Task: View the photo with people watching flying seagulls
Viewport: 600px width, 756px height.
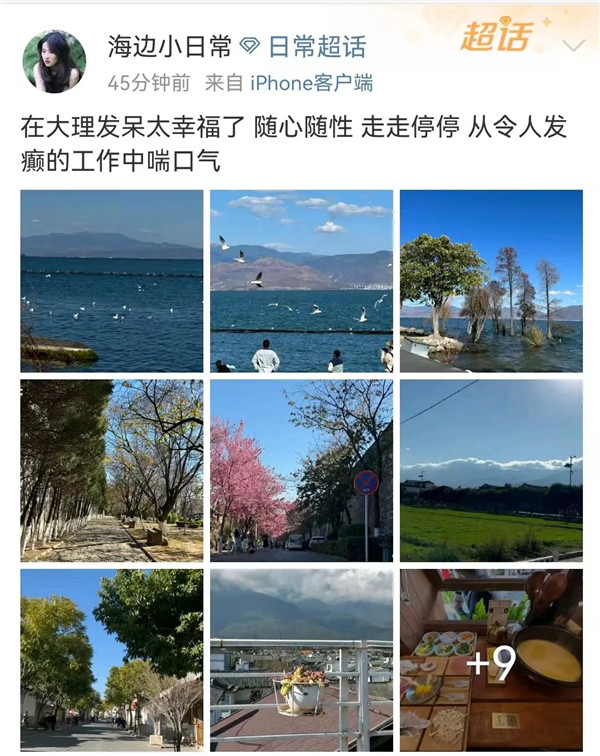Action: 301,281
